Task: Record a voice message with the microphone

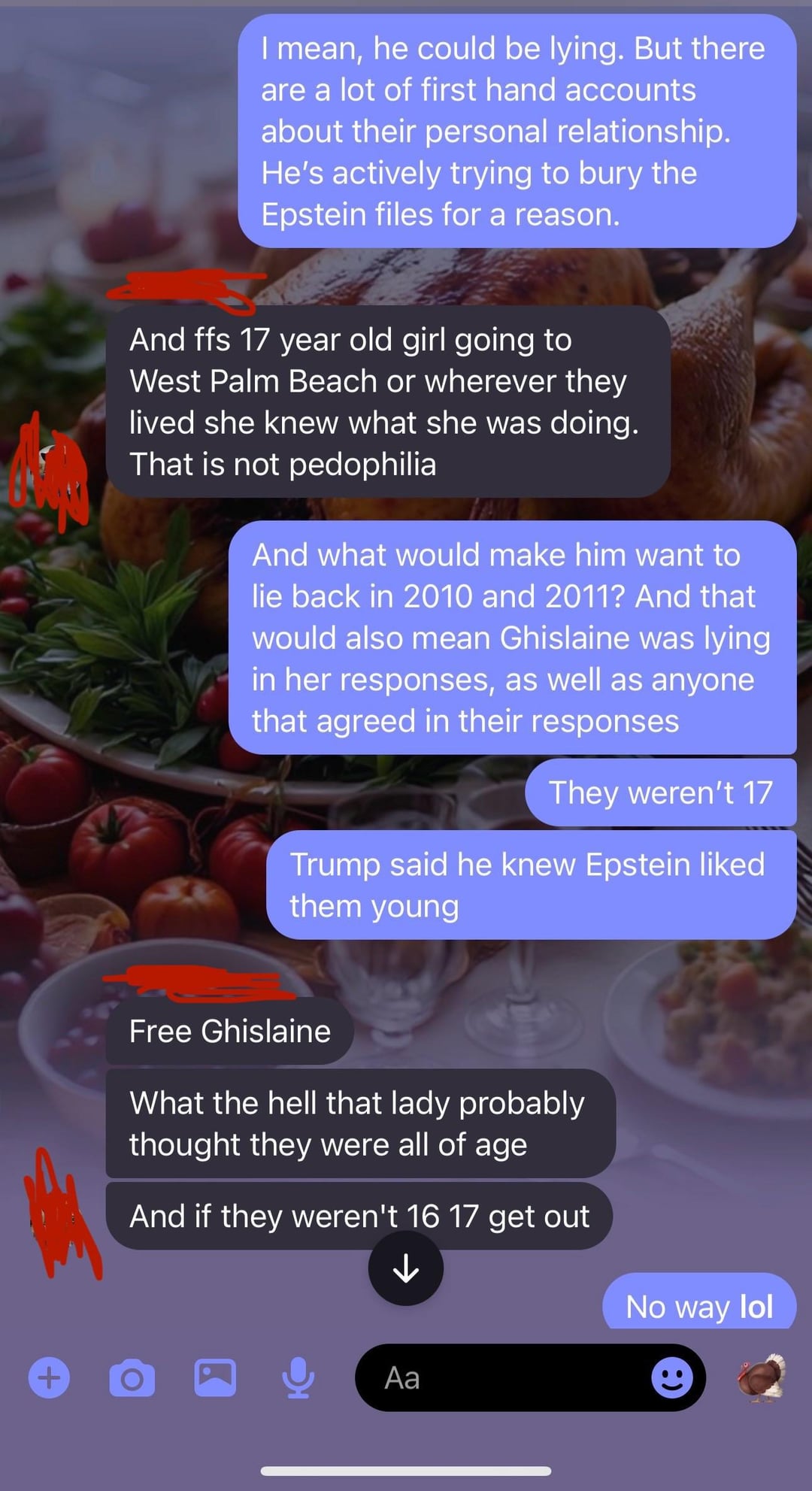Action: (298, 1377)
